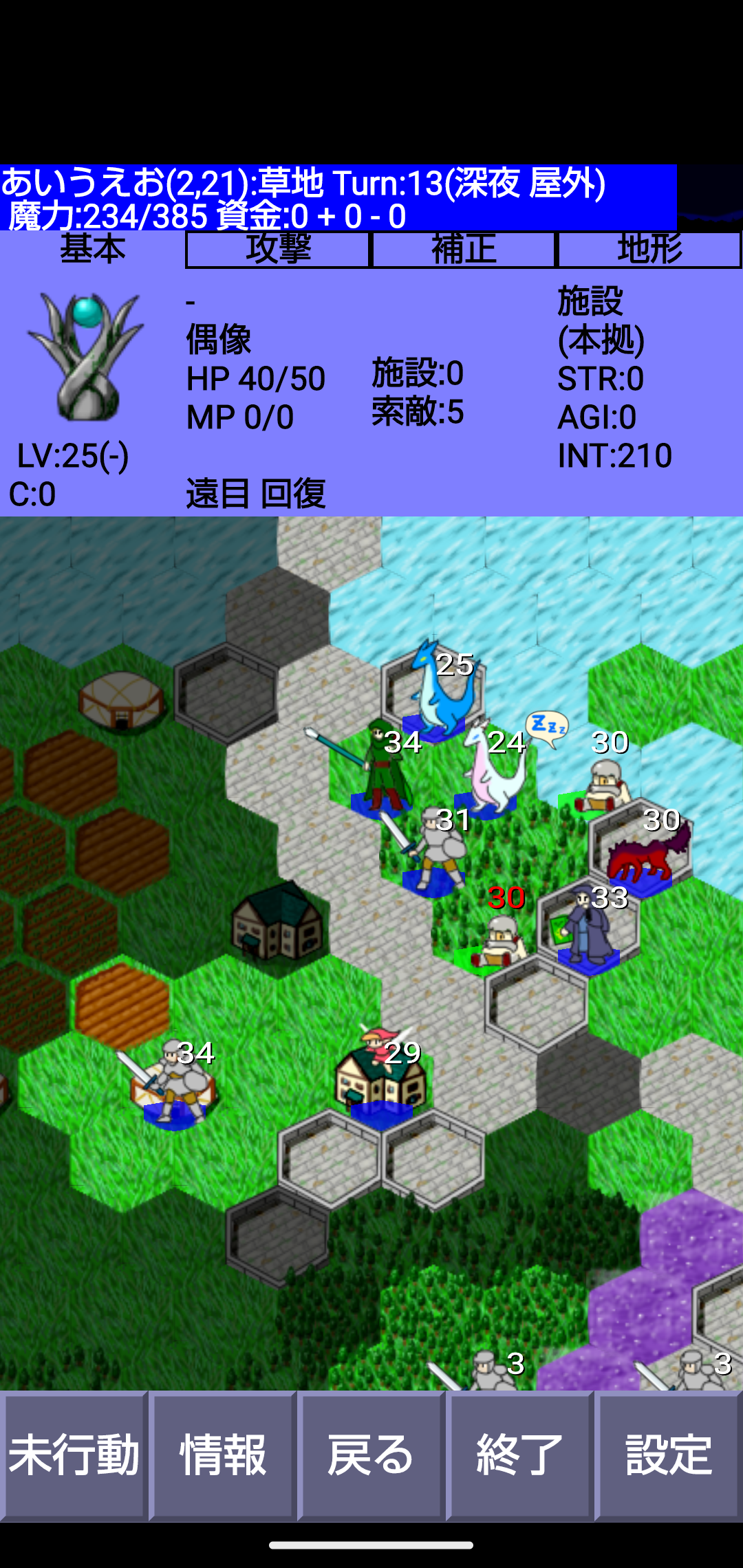Switch to the 攻撃 tab
The height and width of the screenshot is (1568, 743).
tap(278, 249)
